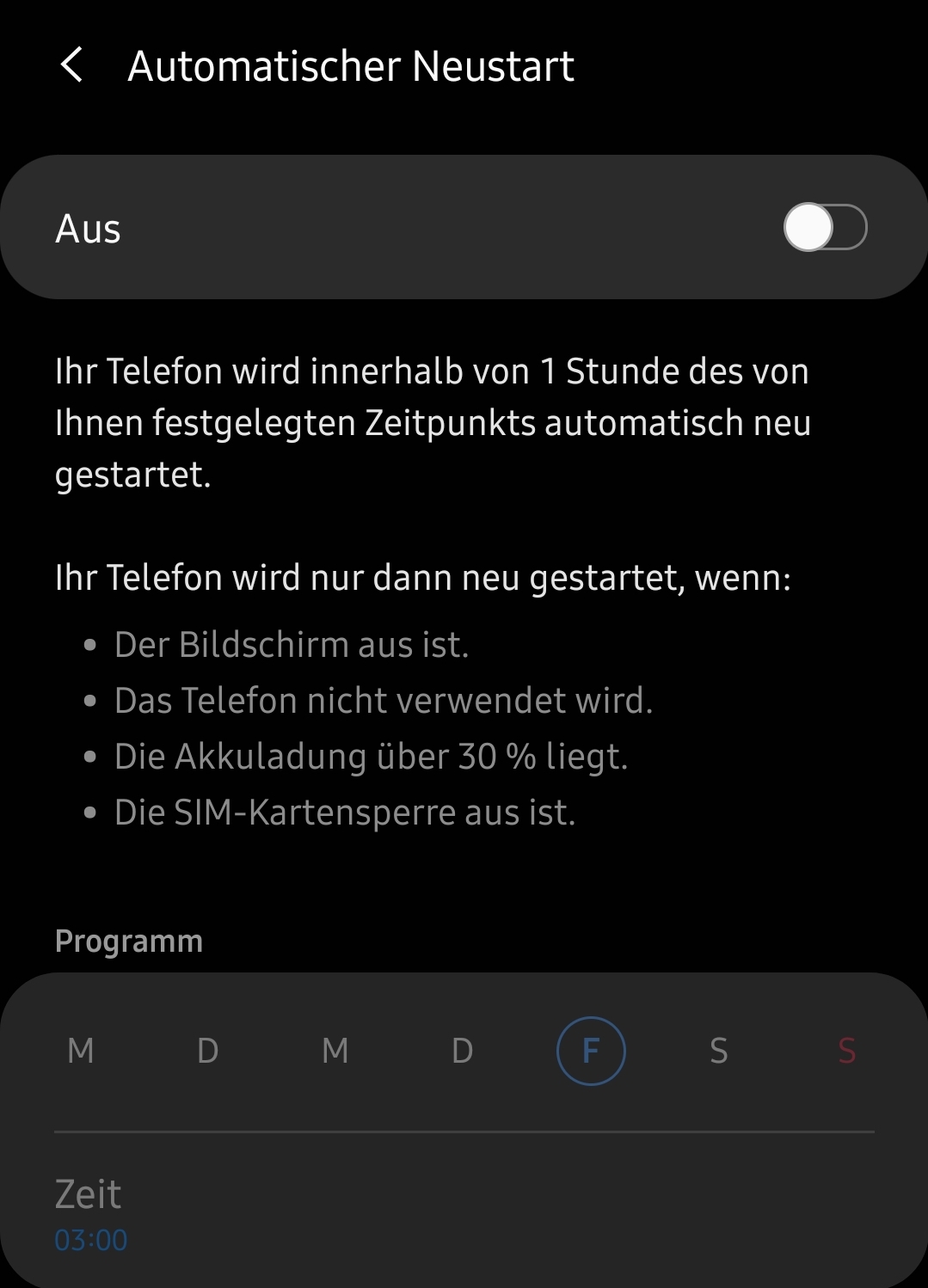Open the Automatischer Neustart title area
928x1288 pixels.
[x=351, y=65]
